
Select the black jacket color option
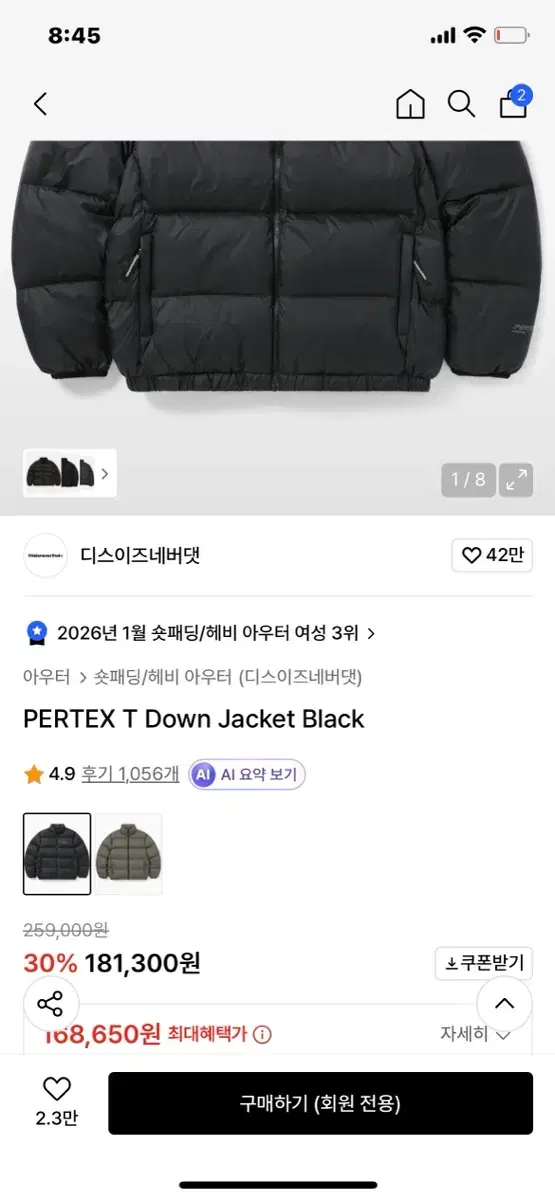coord(57,854)
